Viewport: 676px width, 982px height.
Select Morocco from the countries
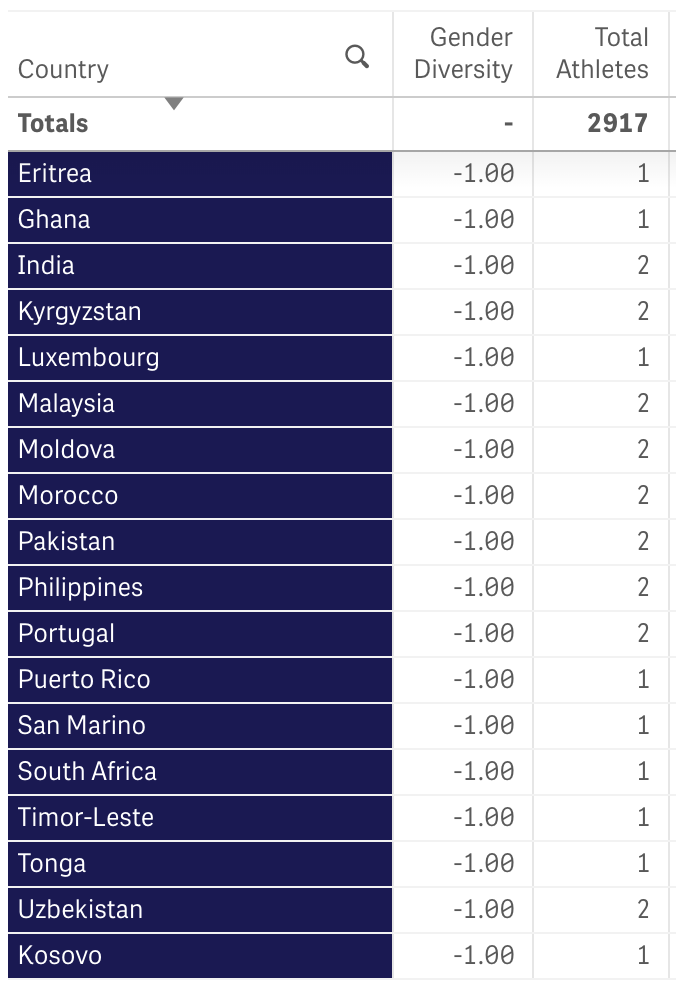coord(68,496)
